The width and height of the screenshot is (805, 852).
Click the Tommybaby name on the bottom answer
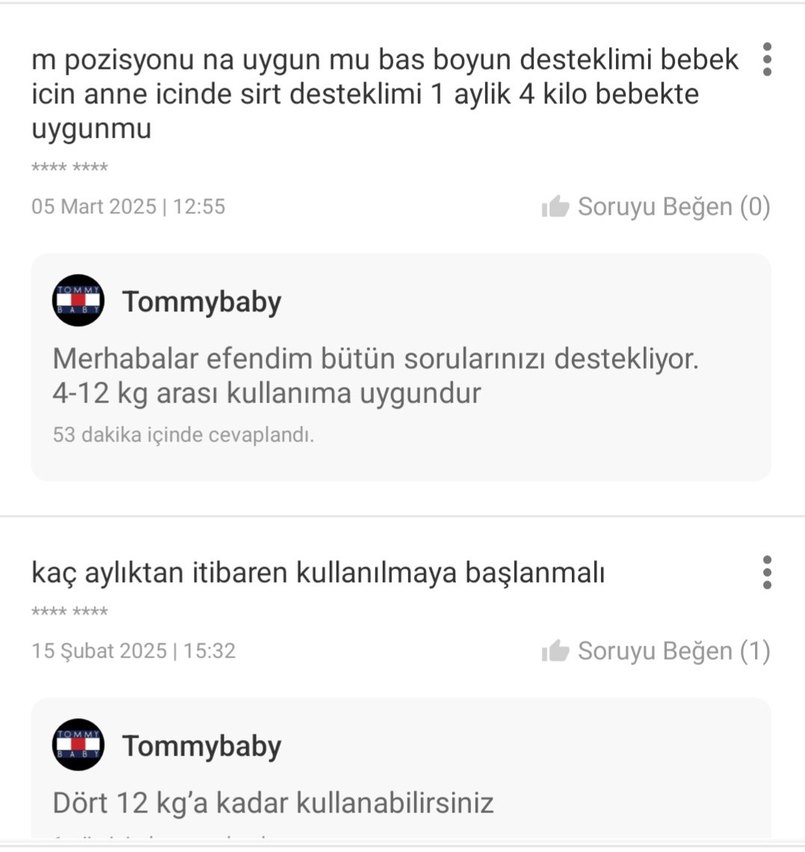click(202, 745)
